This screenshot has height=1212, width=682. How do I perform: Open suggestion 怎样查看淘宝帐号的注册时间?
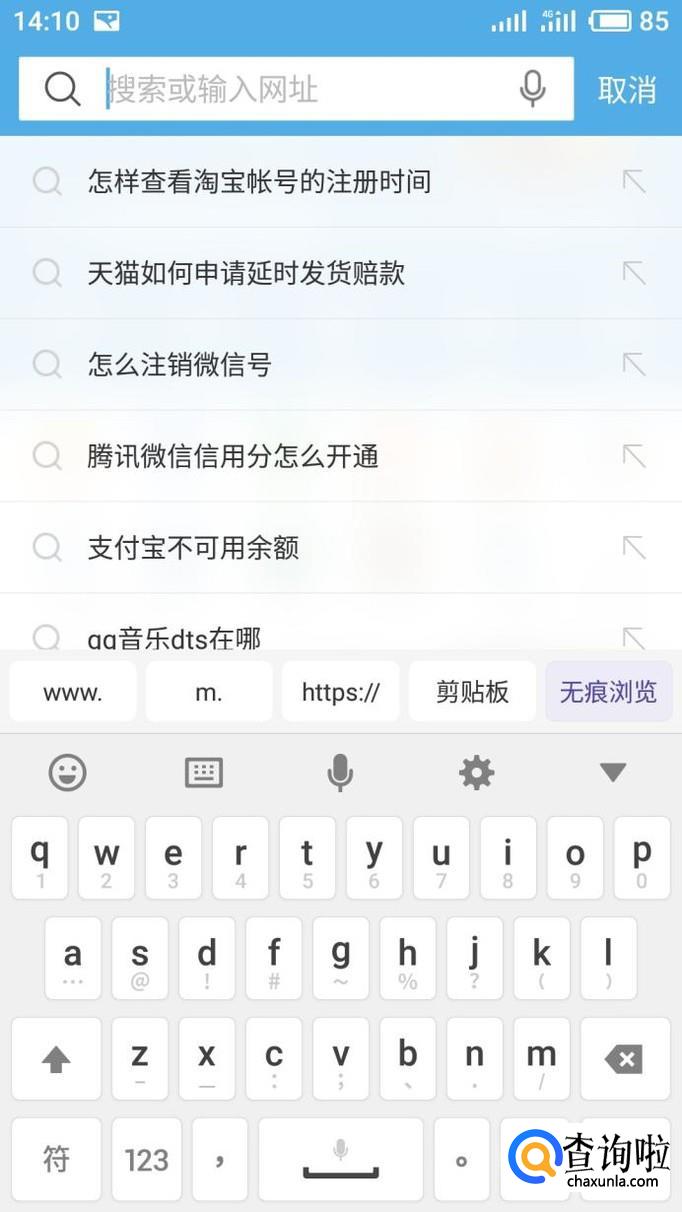[259, 182]
